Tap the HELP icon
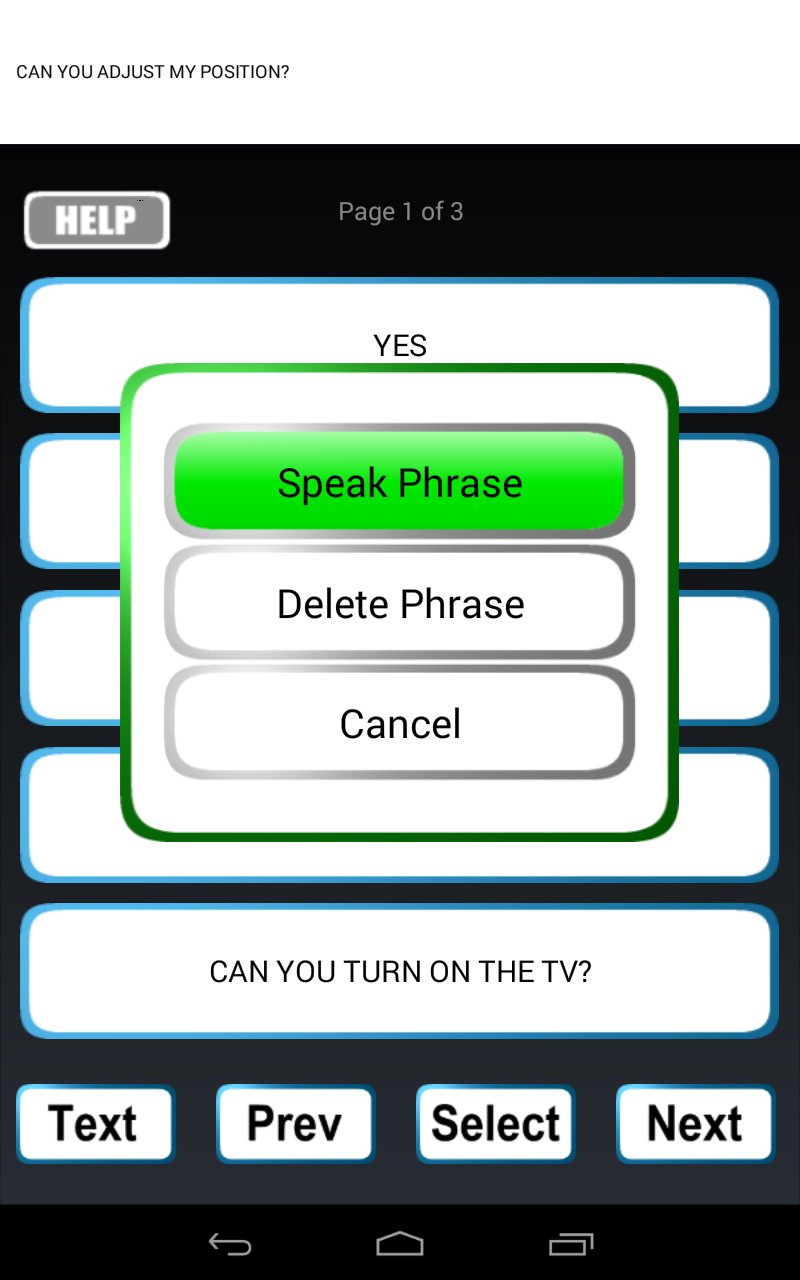The image size is (800, 1280). [x=96, y=220]
